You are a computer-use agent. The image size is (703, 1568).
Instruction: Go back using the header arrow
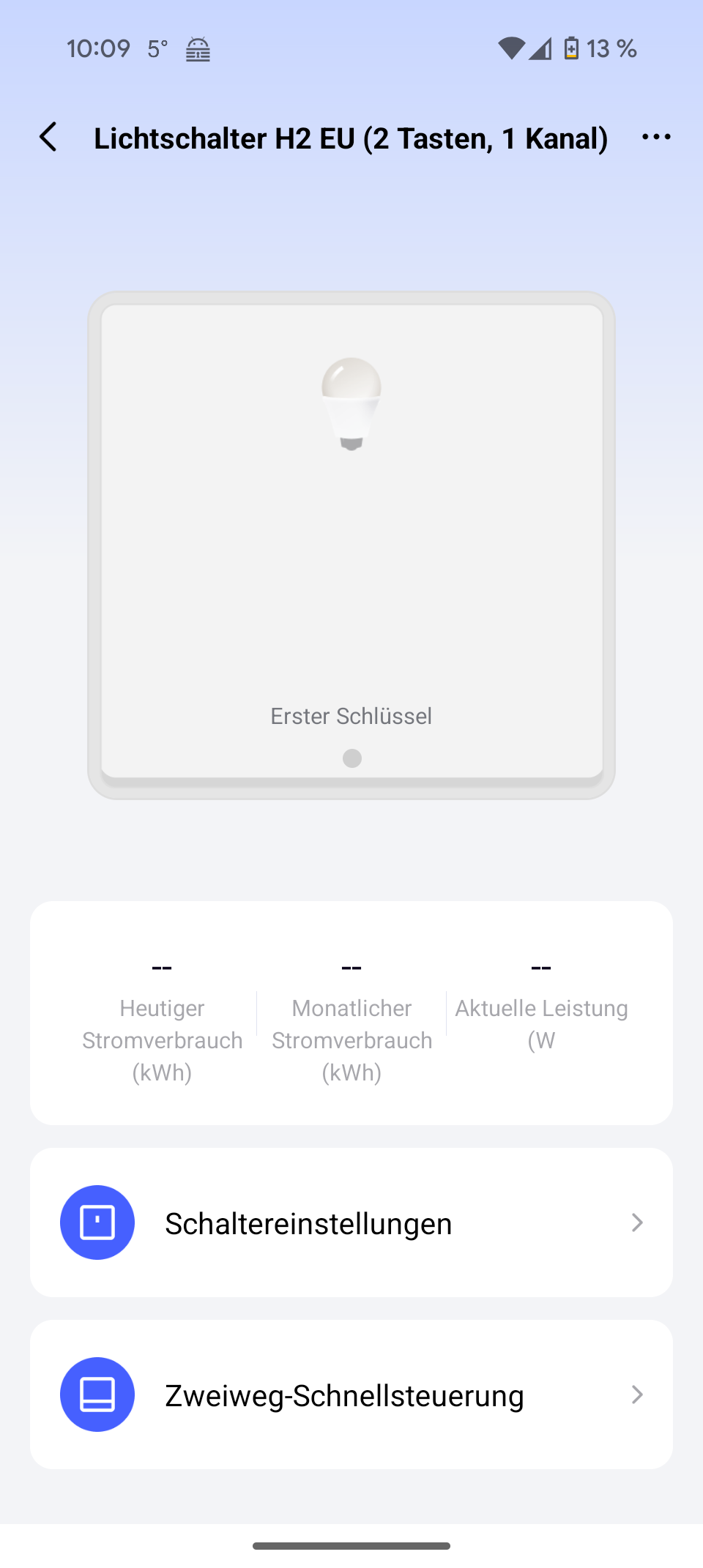click(48, 137)
